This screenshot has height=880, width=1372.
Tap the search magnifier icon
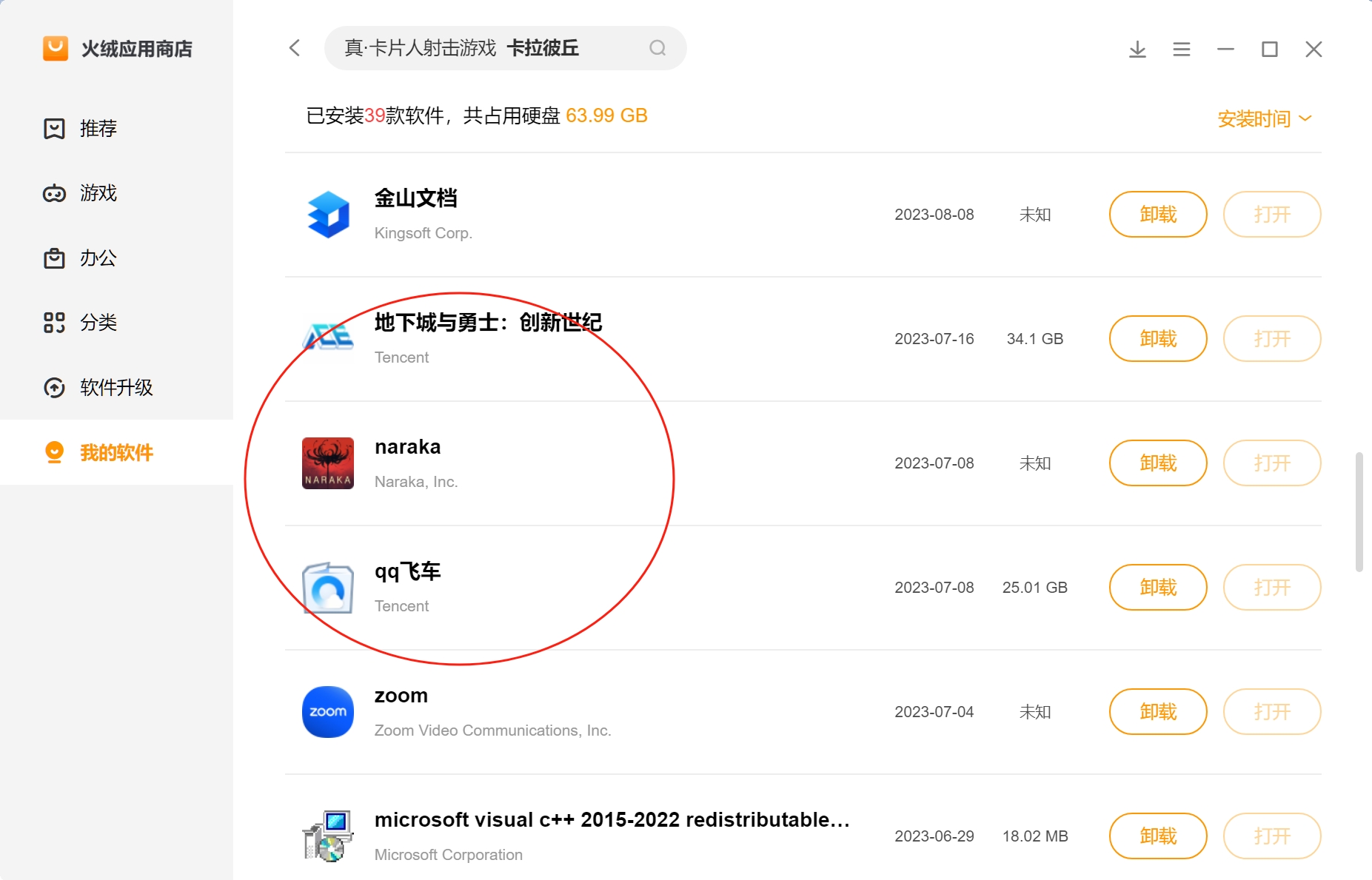click(657, 48)
